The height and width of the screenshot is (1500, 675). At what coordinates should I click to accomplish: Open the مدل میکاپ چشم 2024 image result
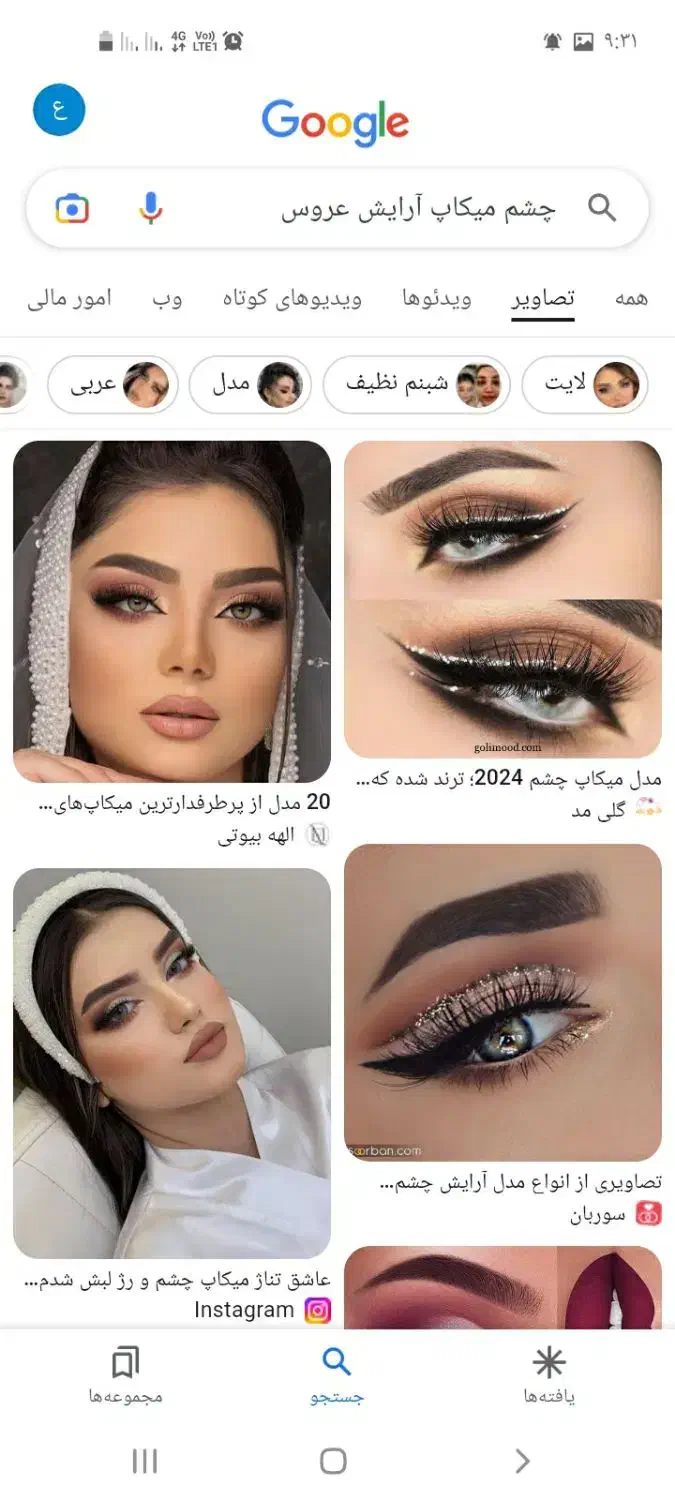503,598
